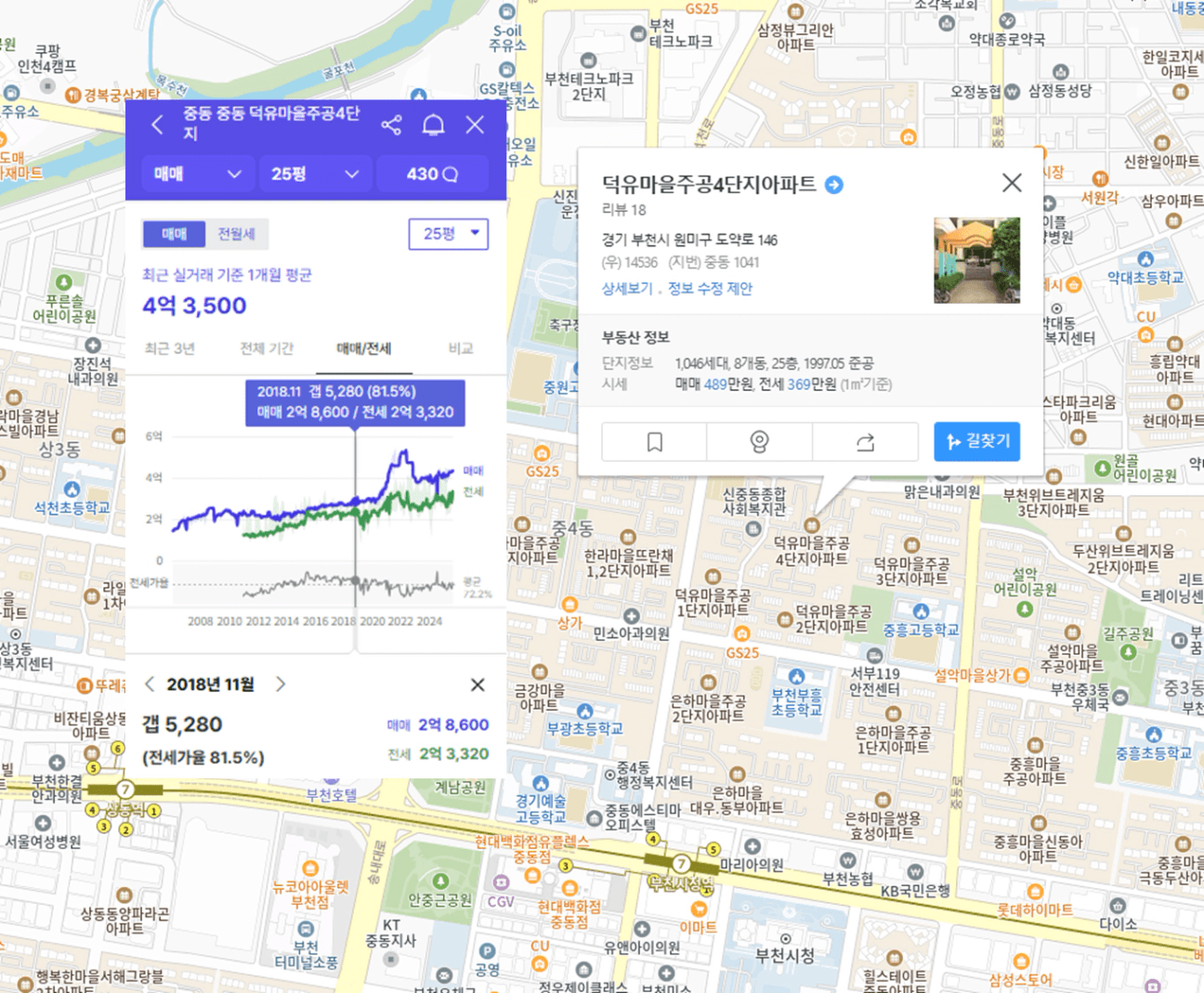1204x993 pixels.
Task: Expand the 매매 deal type dropdown
Action: coord(198,174)
